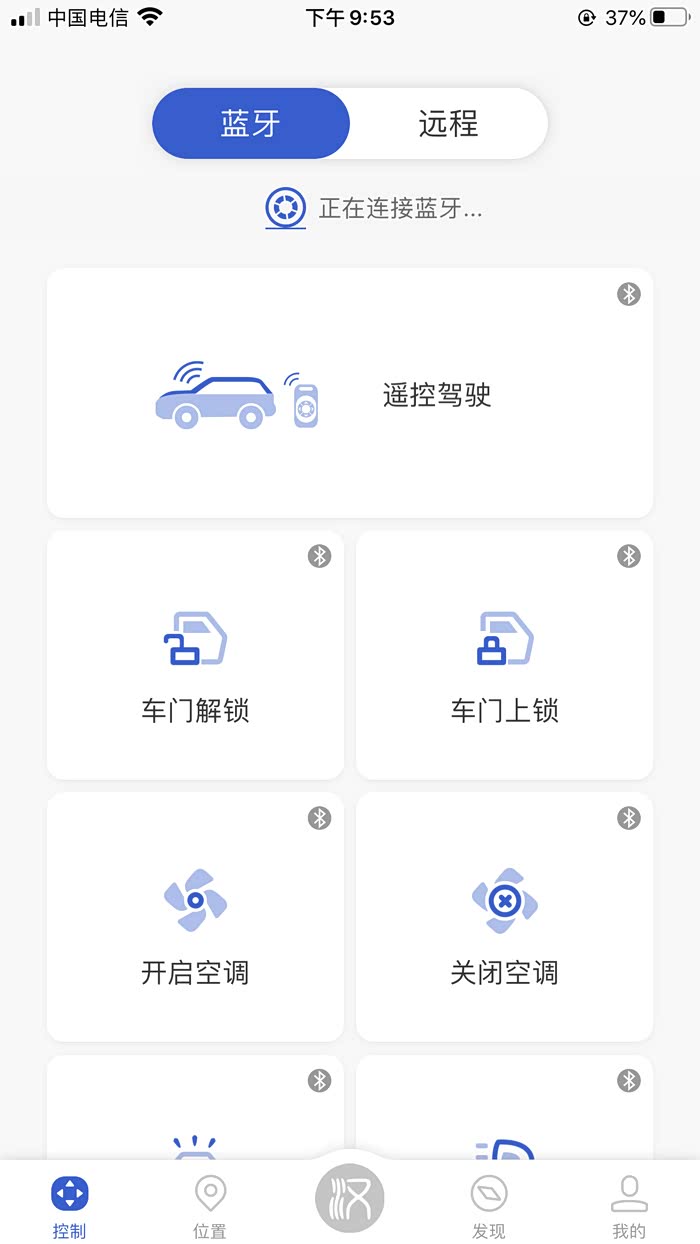Select the 蓝牙 Bluetooth mode

click(251, 124)
